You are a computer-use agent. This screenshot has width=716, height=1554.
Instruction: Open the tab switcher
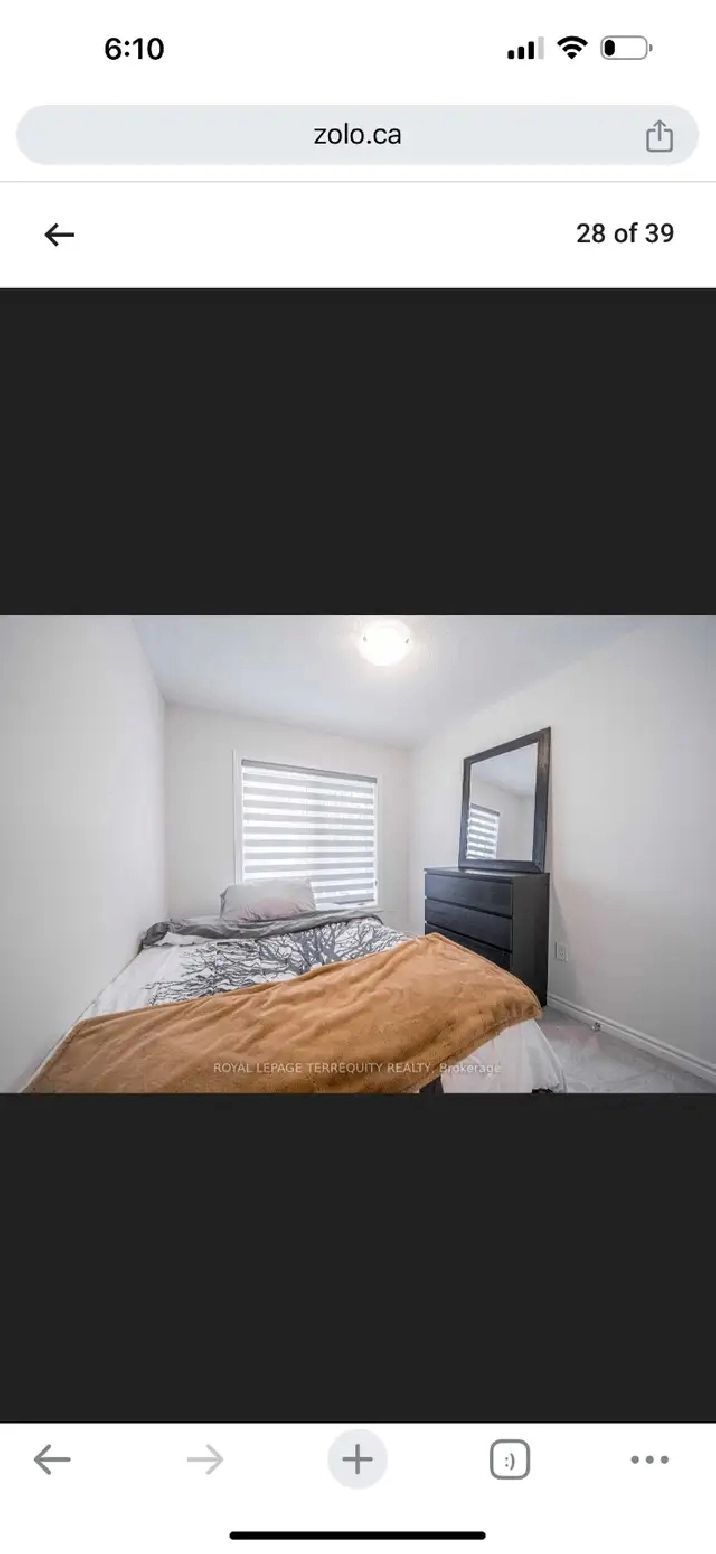point(509,1460)
